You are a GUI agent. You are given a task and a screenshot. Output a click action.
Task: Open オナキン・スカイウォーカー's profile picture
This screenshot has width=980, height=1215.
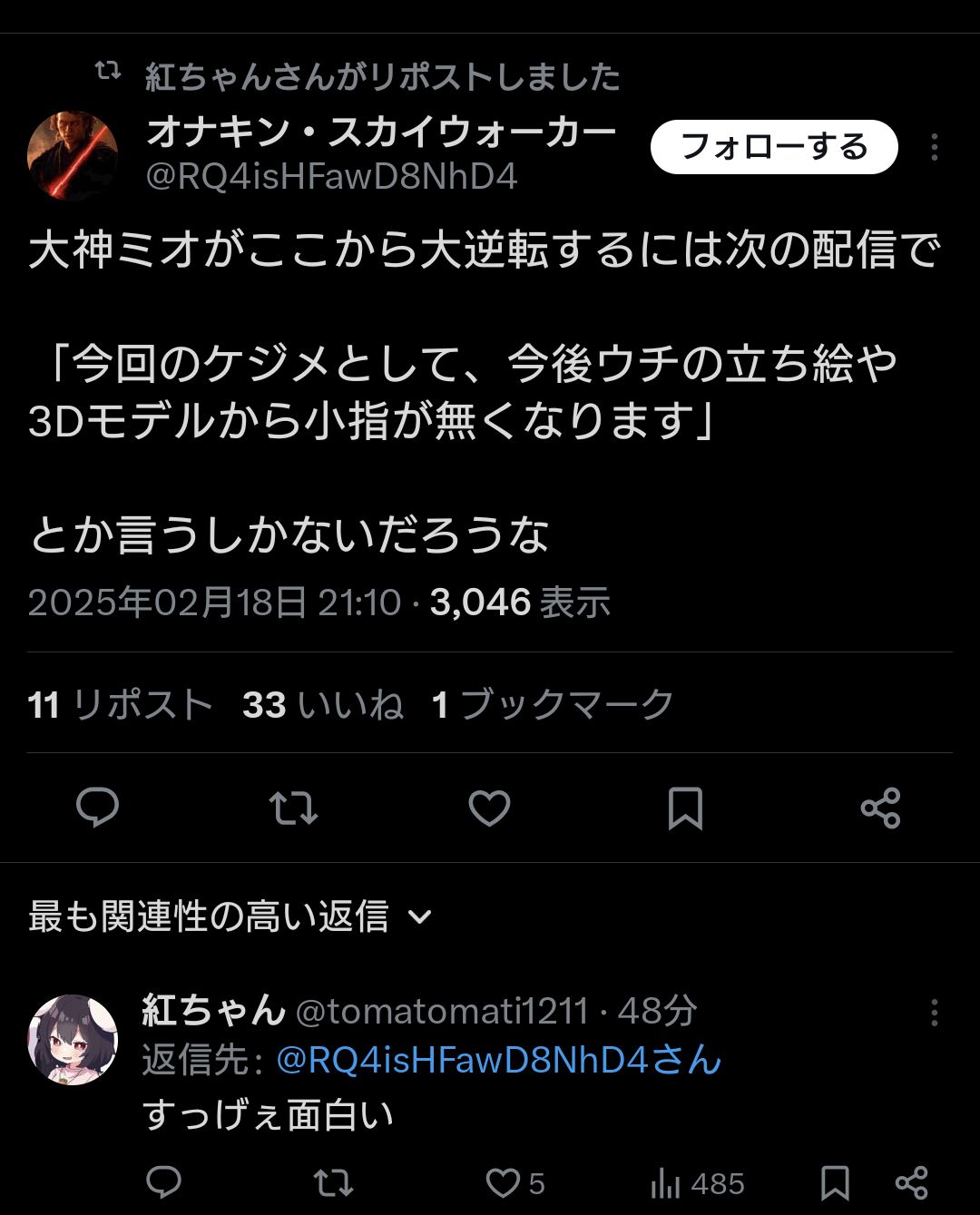click(x=73, y=155)
